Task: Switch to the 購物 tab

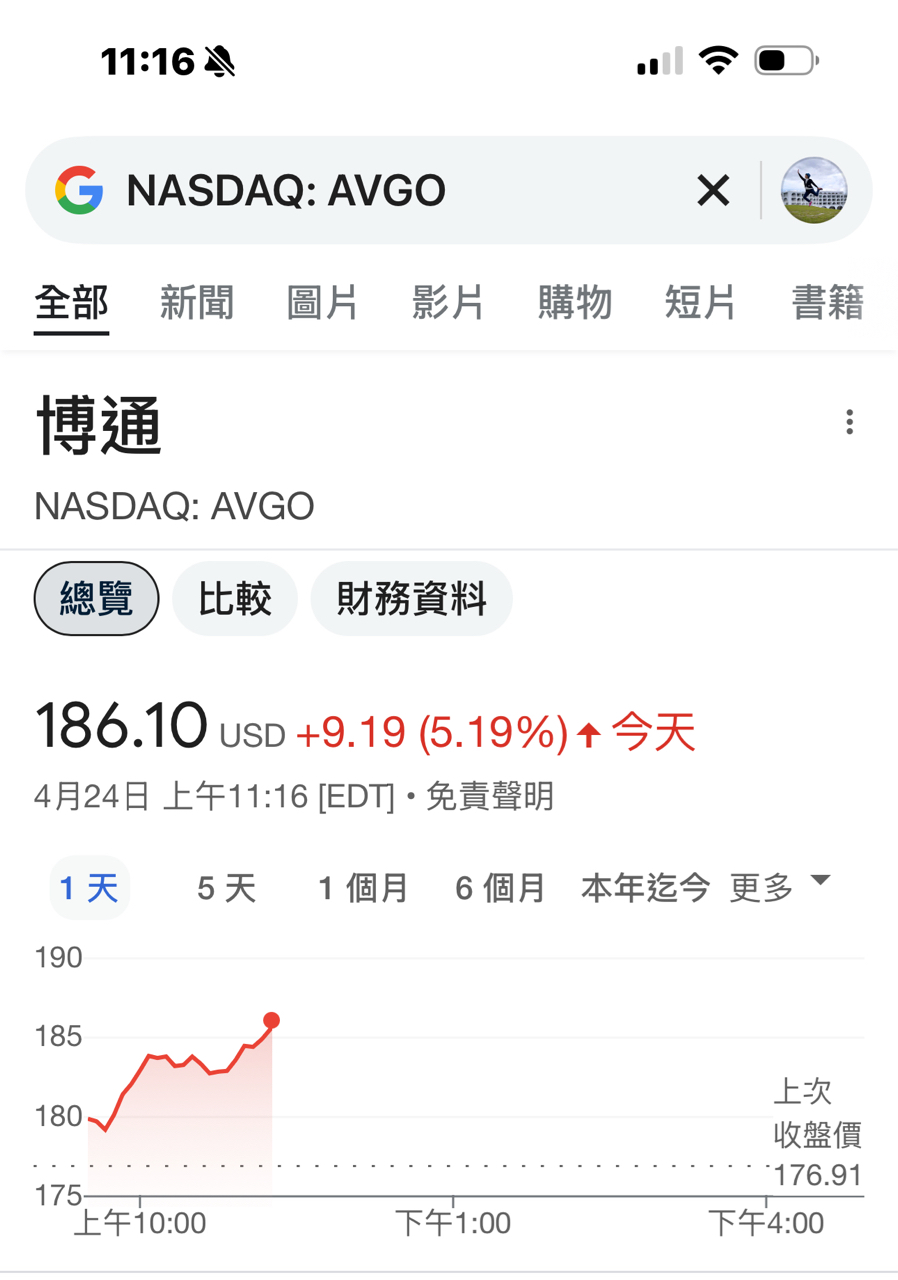Action: (x=574, y=302)
